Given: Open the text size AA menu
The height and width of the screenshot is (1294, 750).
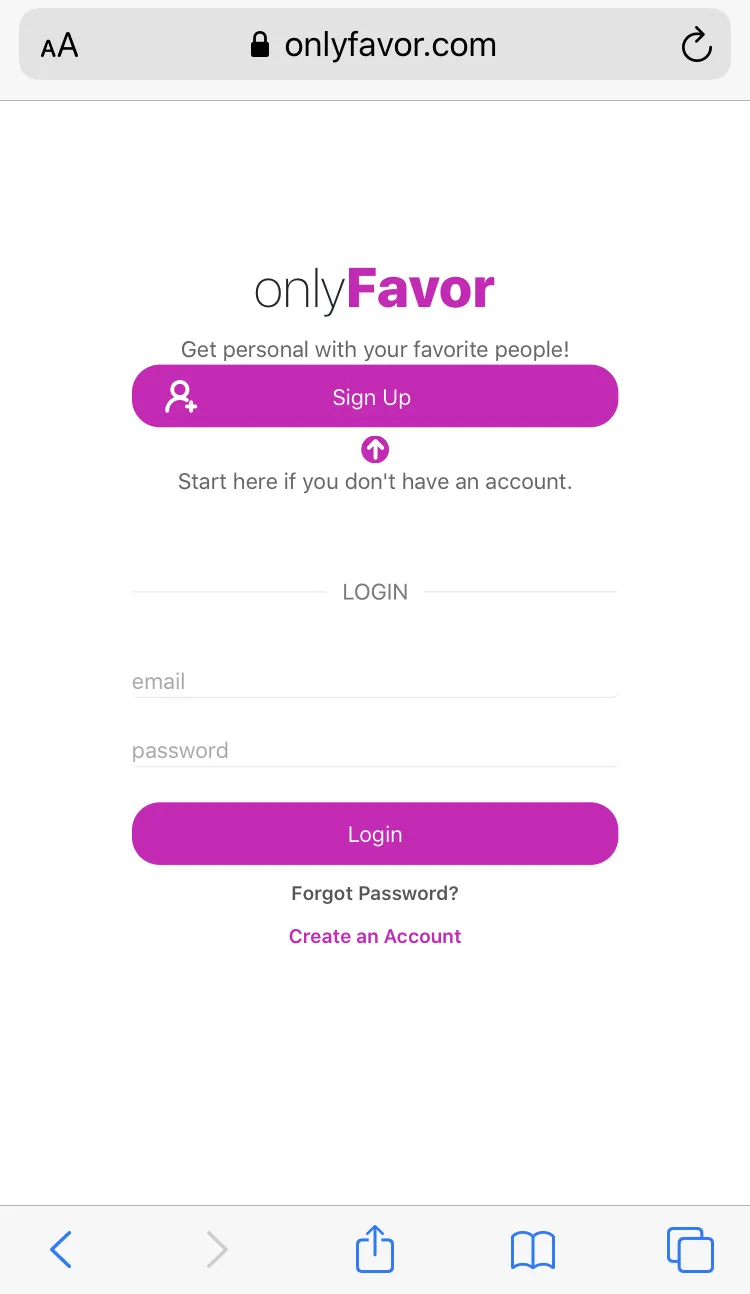Looking at the screenshot, I should click(59, 46).
